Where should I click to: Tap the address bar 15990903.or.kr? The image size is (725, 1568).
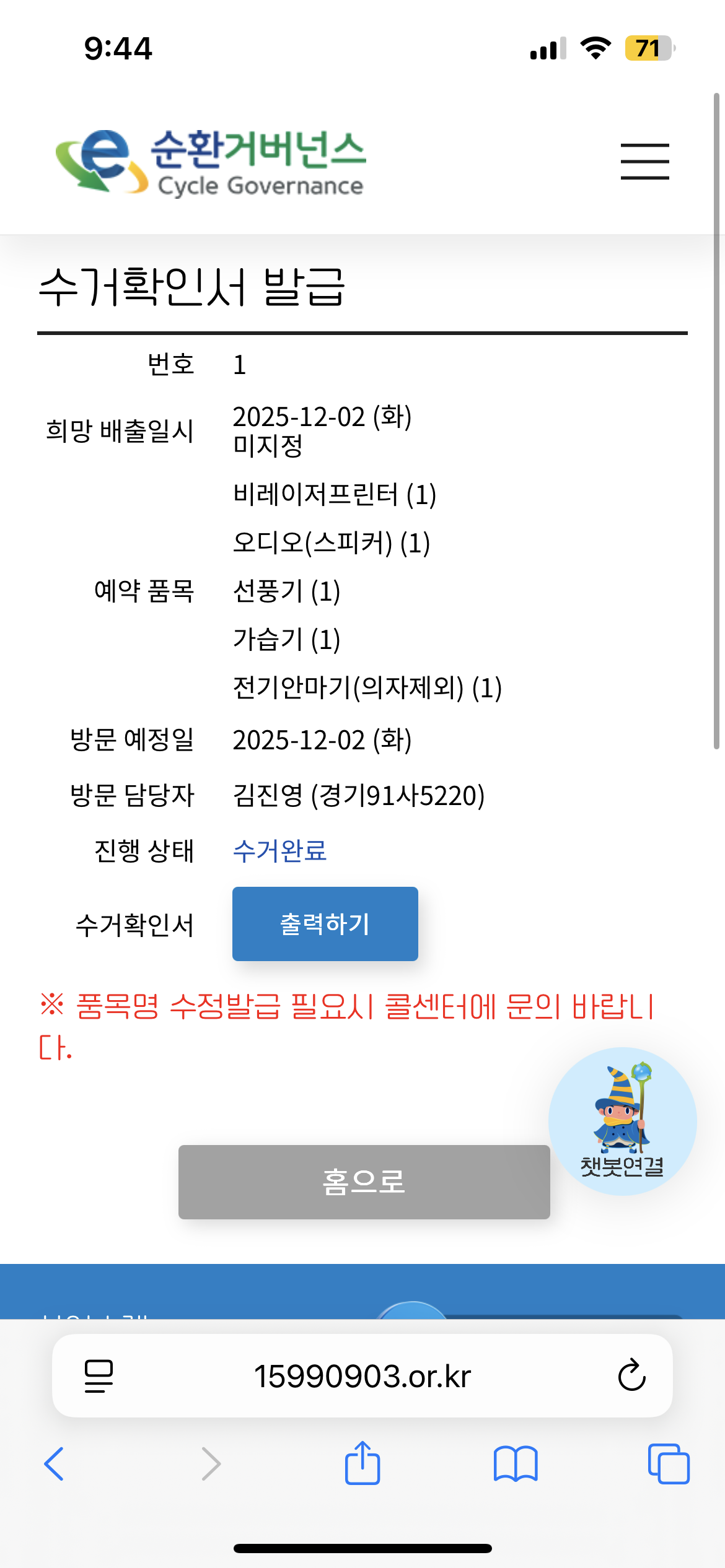[x=362, y=1375]
